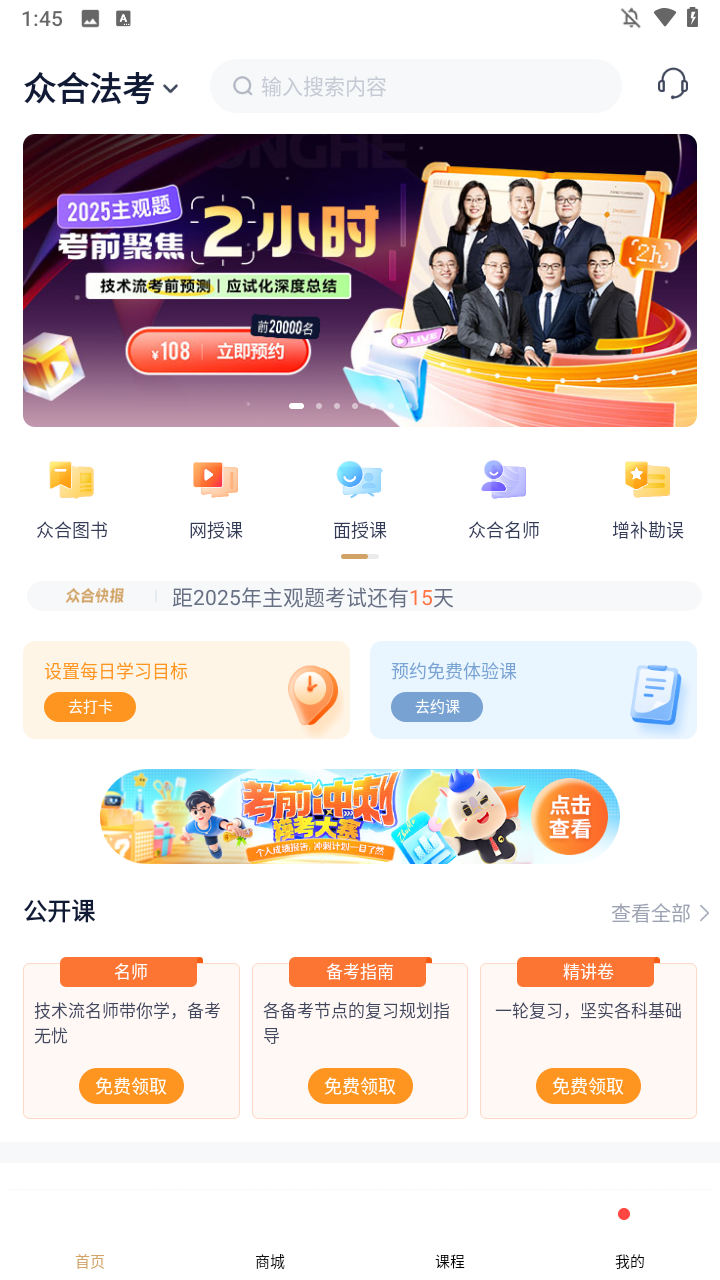Open 众合图书 (books) section

71,495
